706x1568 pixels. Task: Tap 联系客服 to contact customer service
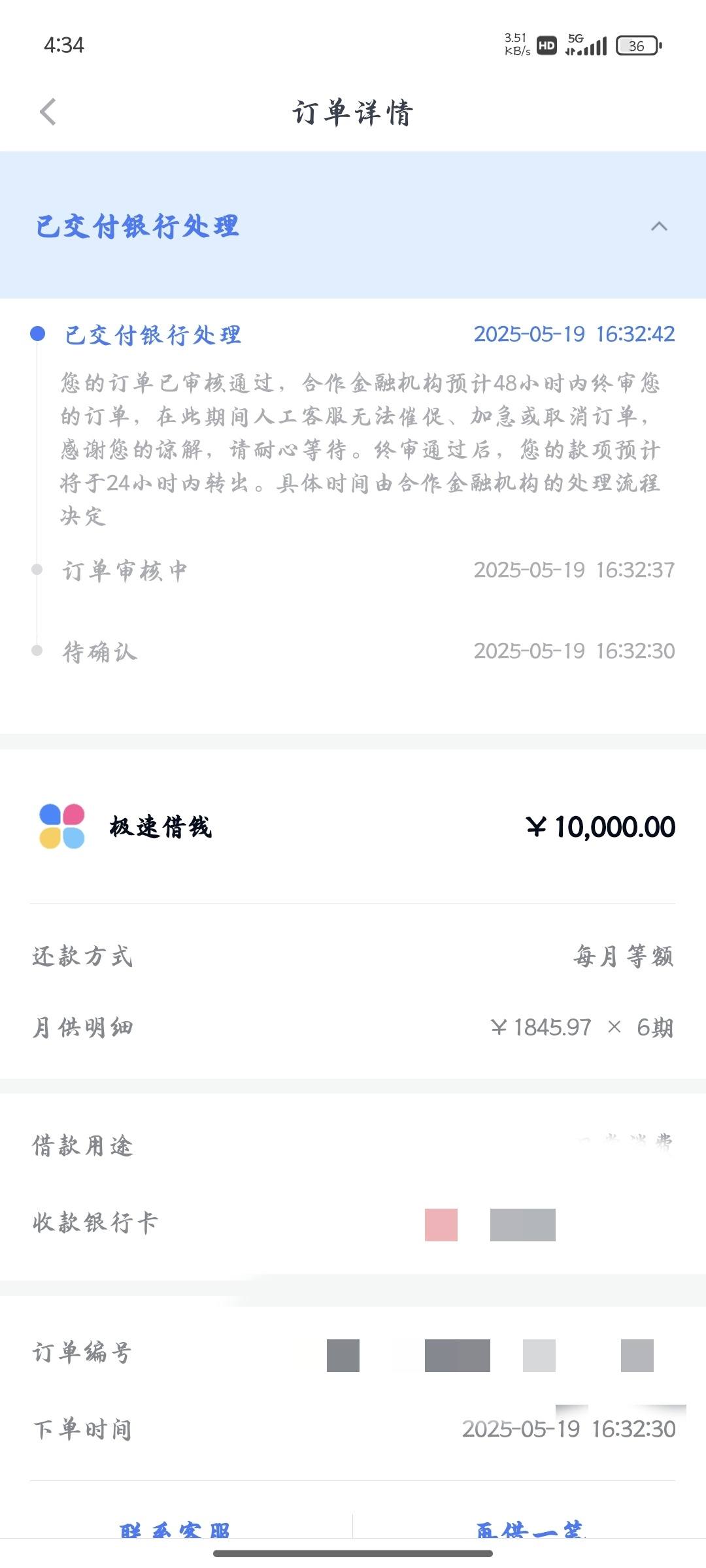(x=175, y=1529)
